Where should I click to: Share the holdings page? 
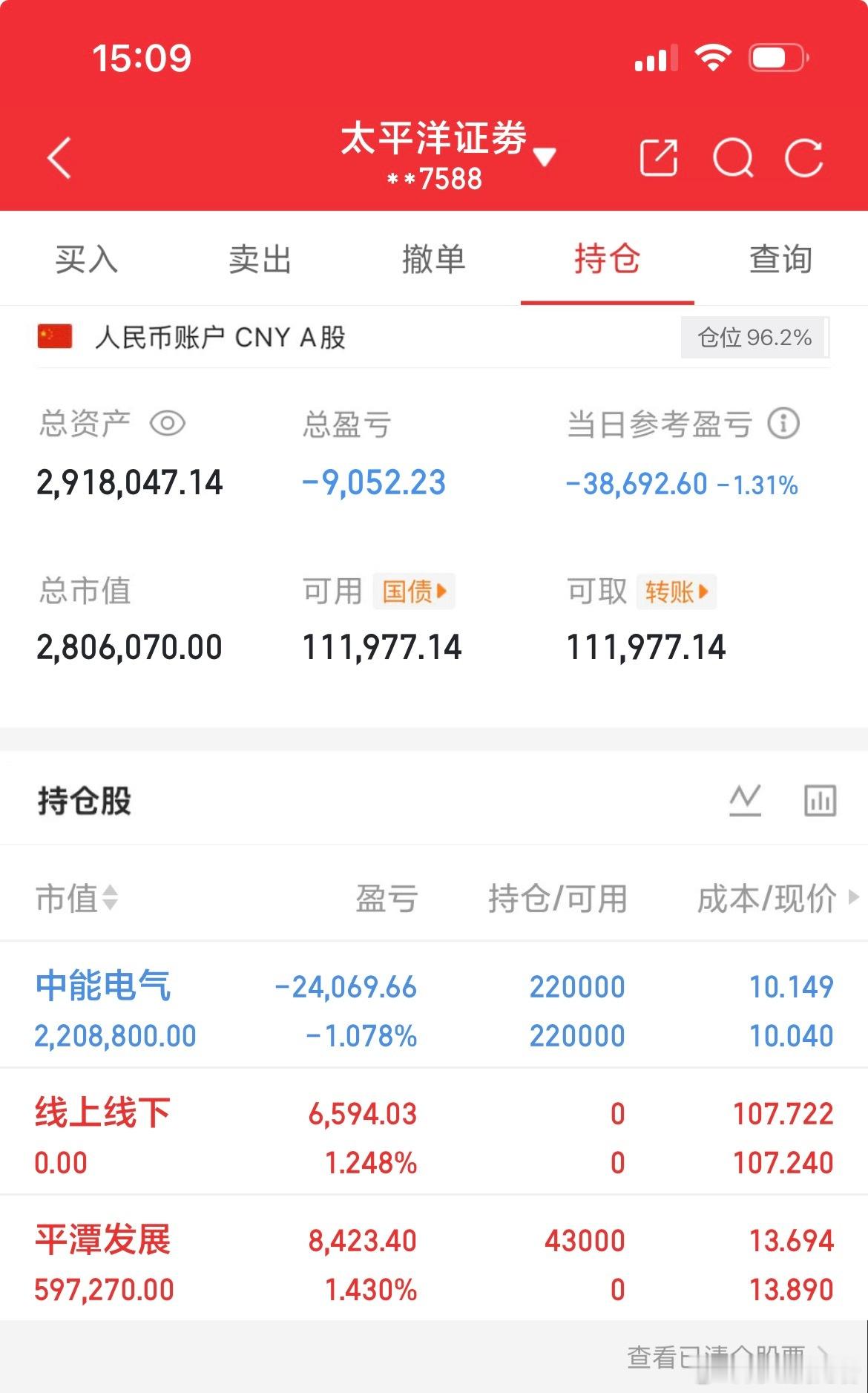click(x=658, y=158)
